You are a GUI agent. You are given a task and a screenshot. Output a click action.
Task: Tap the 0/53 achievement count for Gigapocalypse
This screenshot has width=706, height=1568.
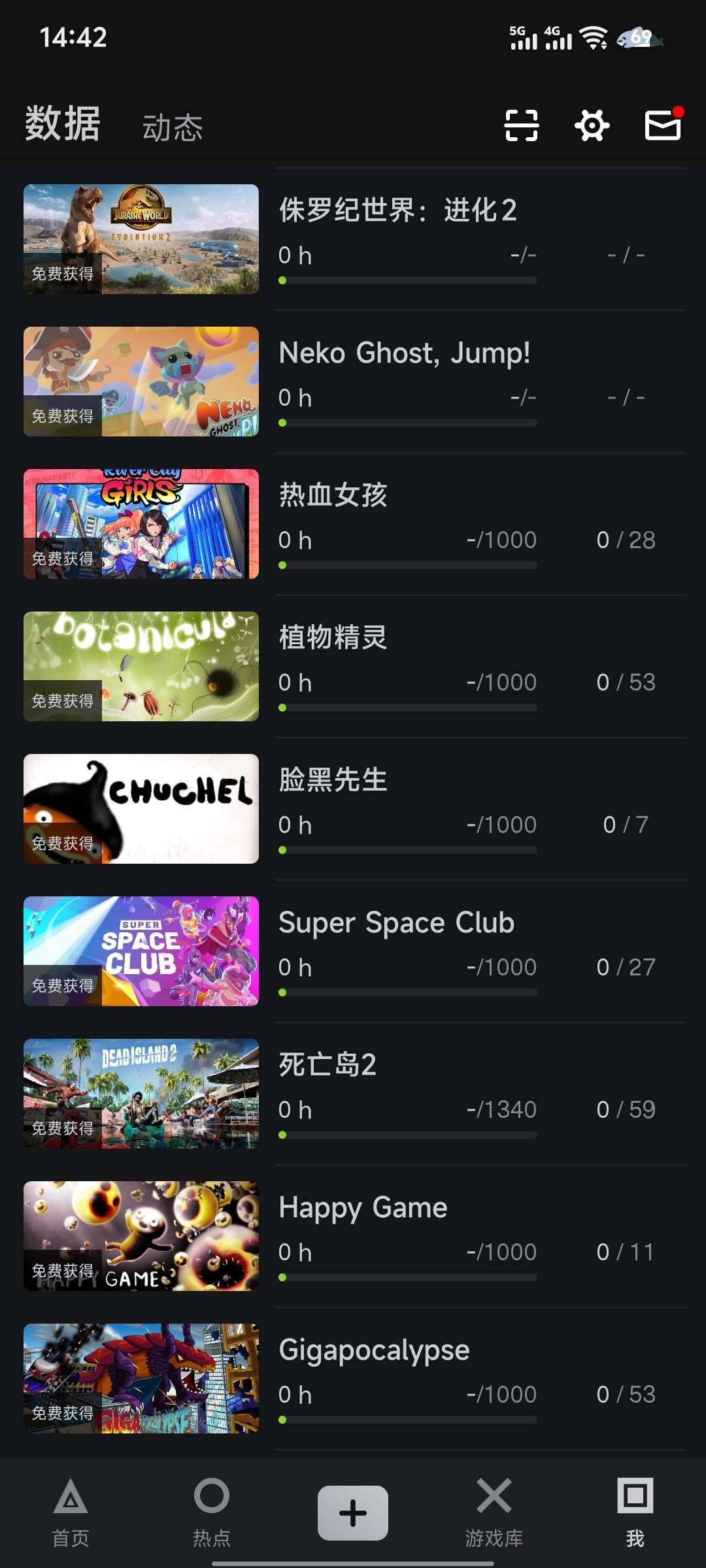click(626, 1393)
